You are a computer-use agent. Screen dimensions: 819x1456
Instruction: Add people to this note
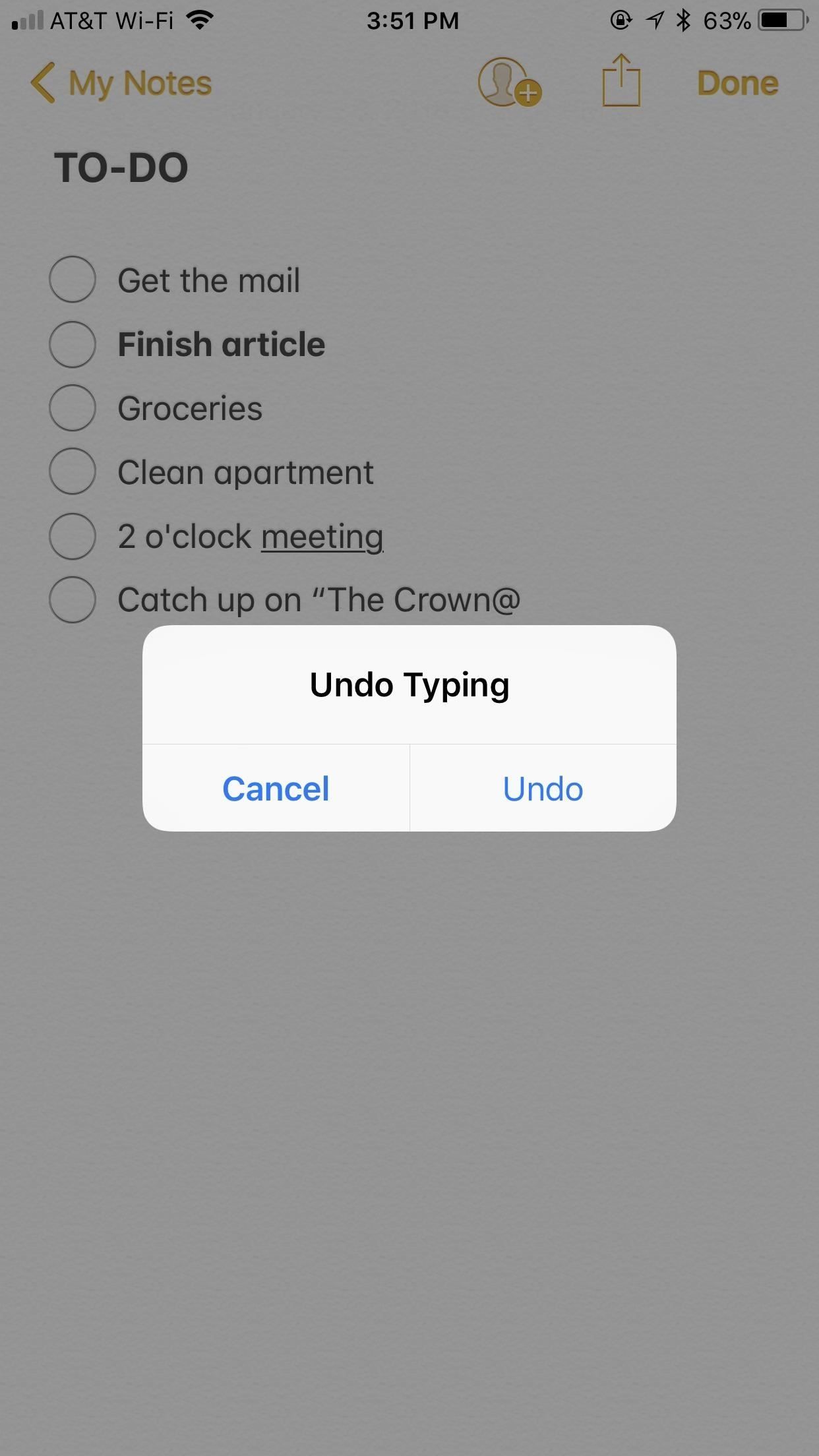point(509,82)
